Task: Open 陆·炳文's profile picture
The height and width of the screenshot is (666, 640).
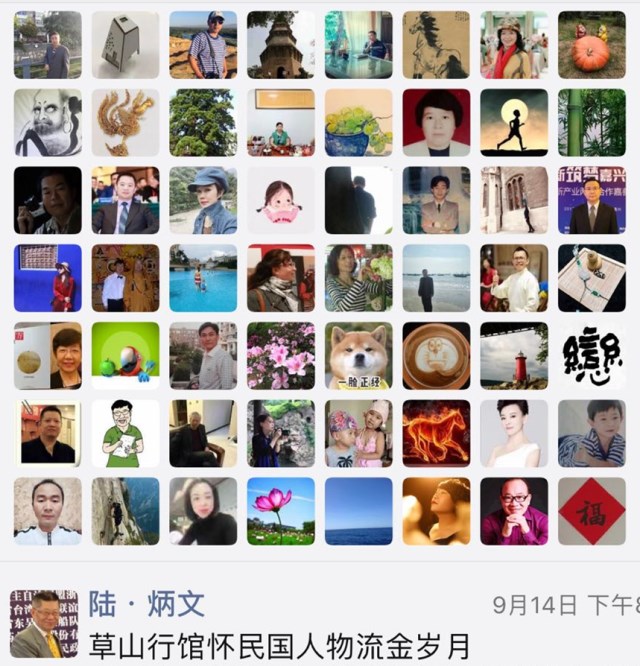Action: tap(42, 624)
